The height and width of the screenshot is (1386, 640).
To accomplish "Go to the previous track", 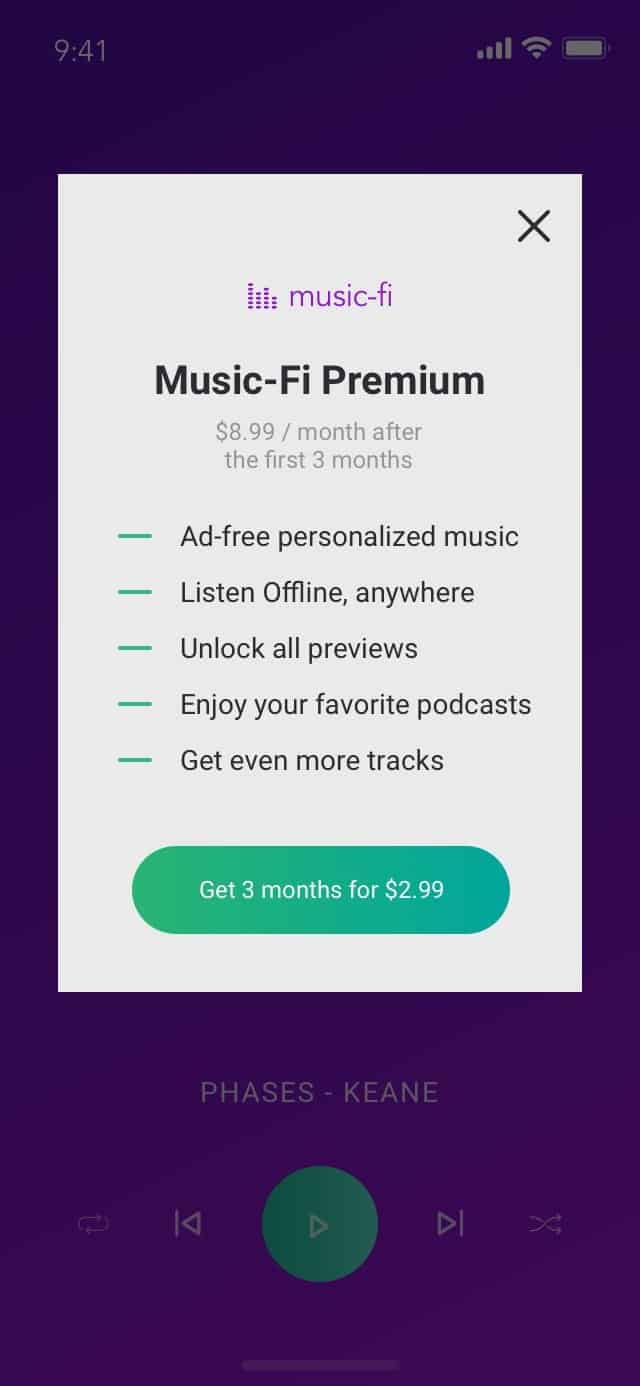I will coord(188,1223).
